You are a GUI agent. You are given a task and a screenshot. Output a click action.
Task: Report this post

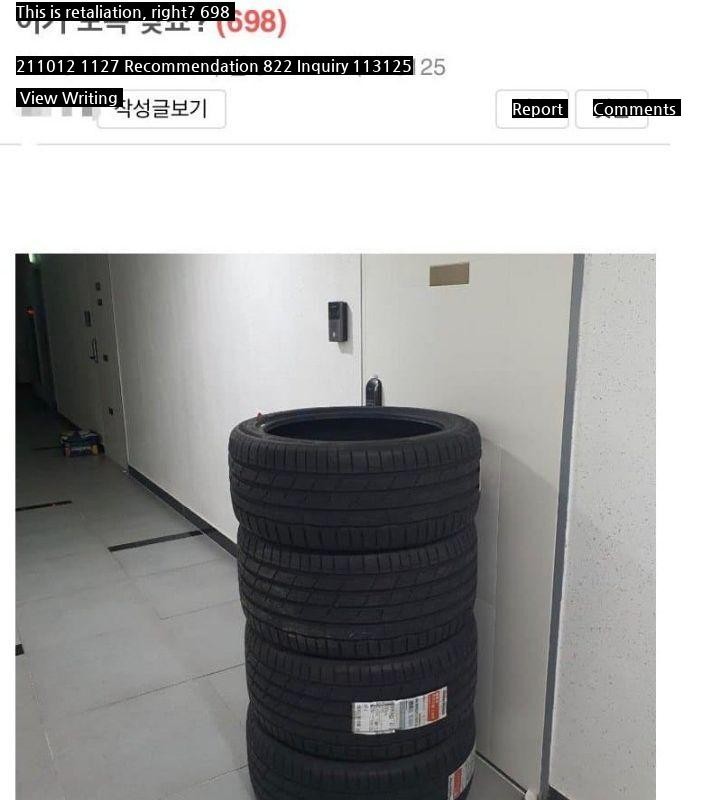[x=532, y=109]
